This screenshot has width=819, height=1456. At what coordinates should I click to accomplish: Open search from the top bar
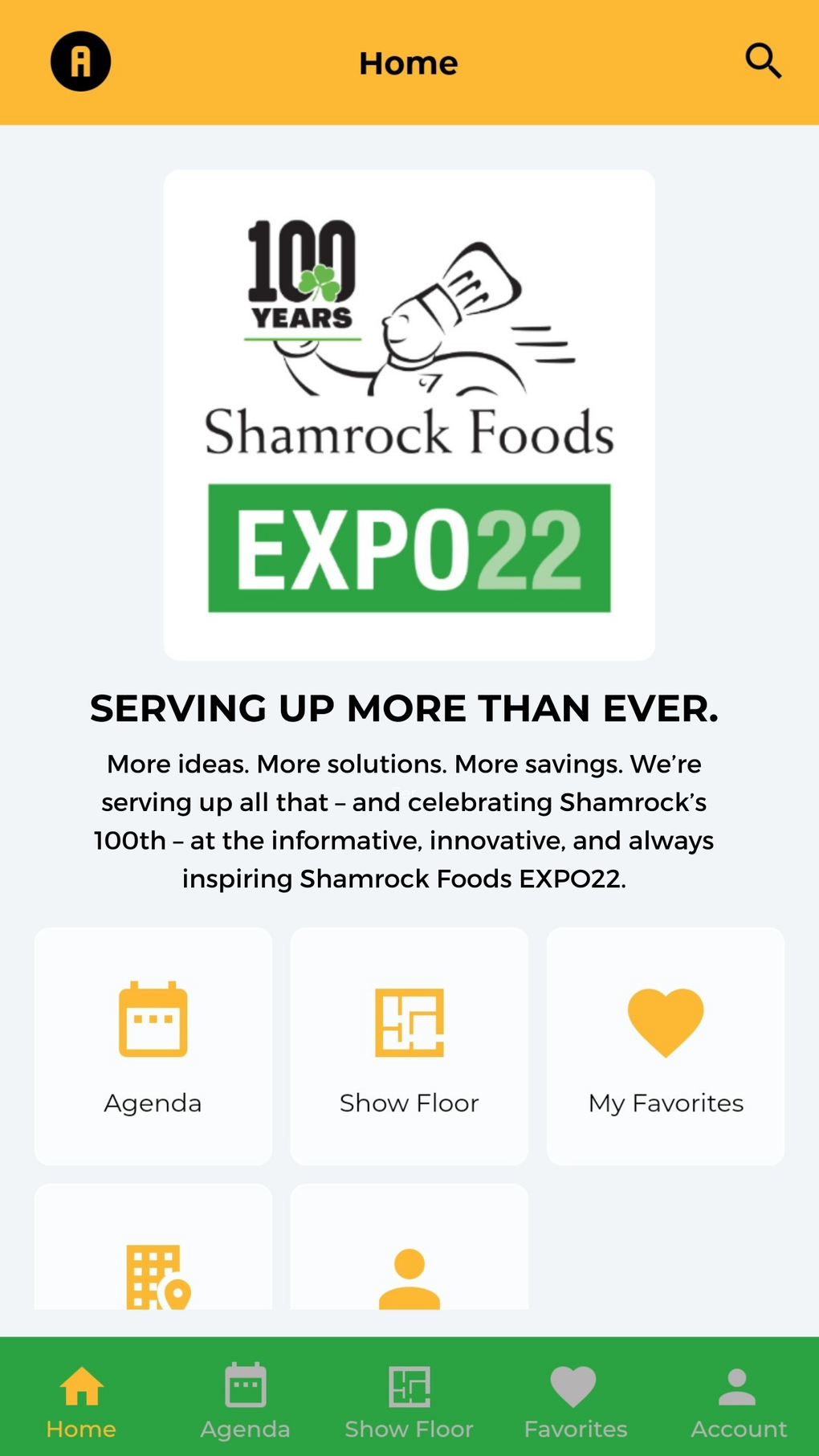tap(762, 60)
